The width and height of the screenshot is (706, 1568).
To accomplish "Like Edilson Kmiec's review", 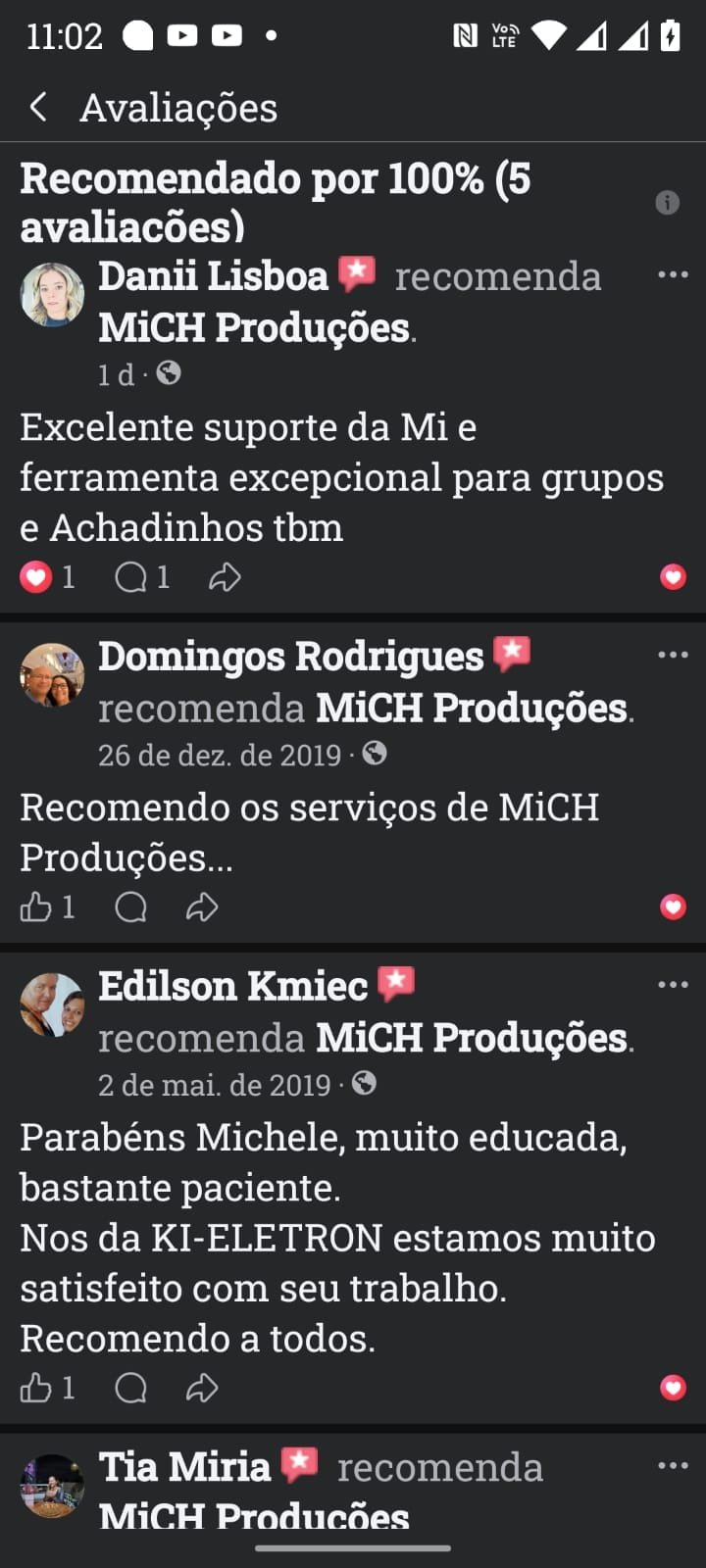I will pyautogui.click(x=36, y=1388).
